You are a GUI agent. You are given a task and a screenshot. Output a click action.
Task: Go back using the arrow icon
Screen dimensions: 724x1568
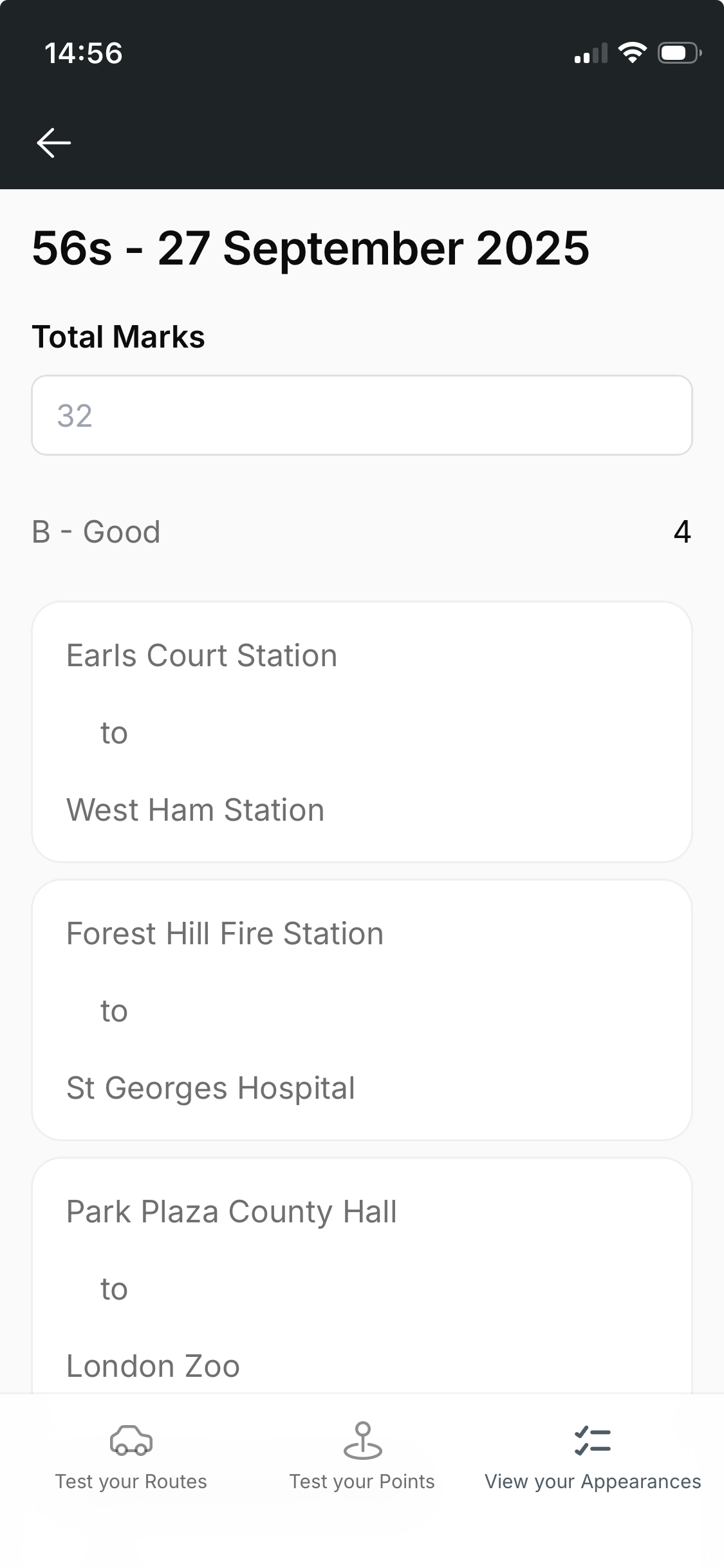tap(54, 142)
